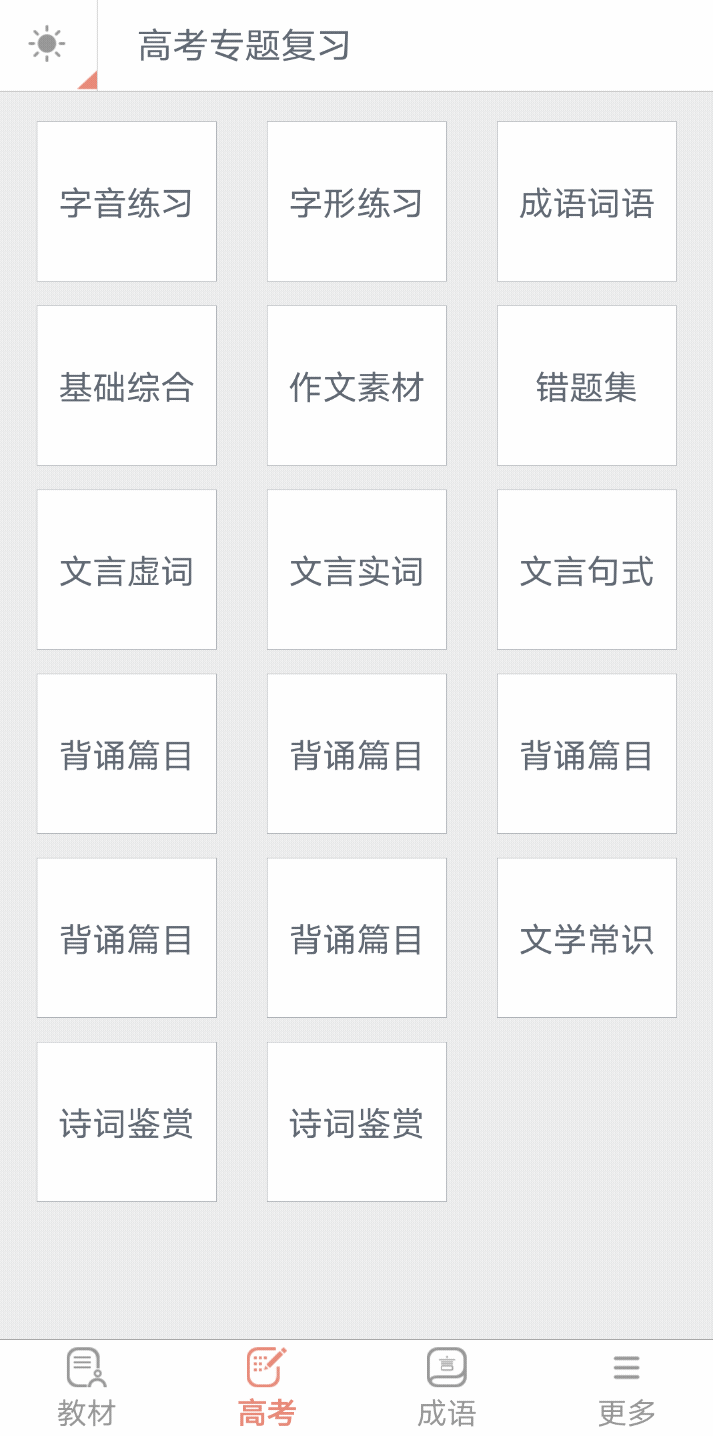Viewport: 713px width, 1436px height.
Task: Open 基础综合 tile
Action: point(127,386)
